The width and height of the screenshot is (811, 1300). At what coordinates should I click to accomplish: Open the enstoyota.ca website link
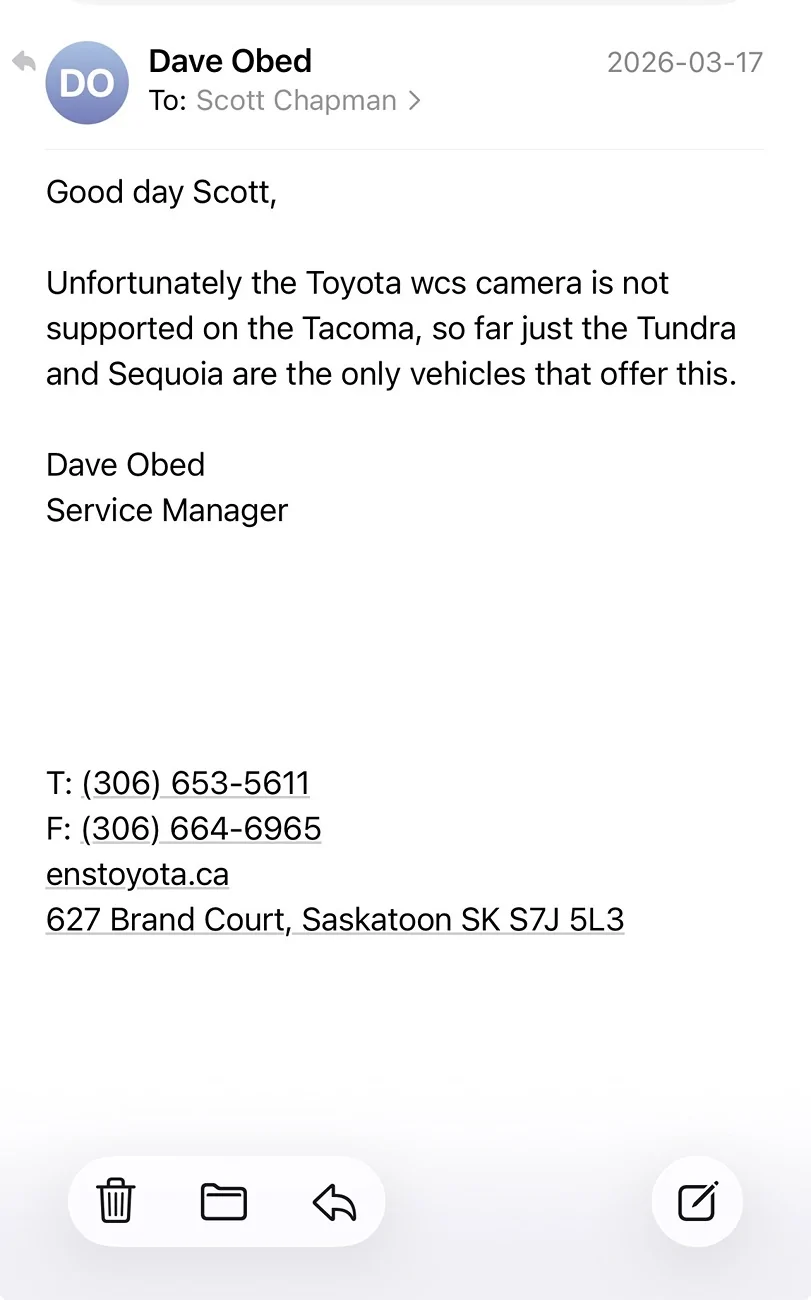(x=137, y=874)
